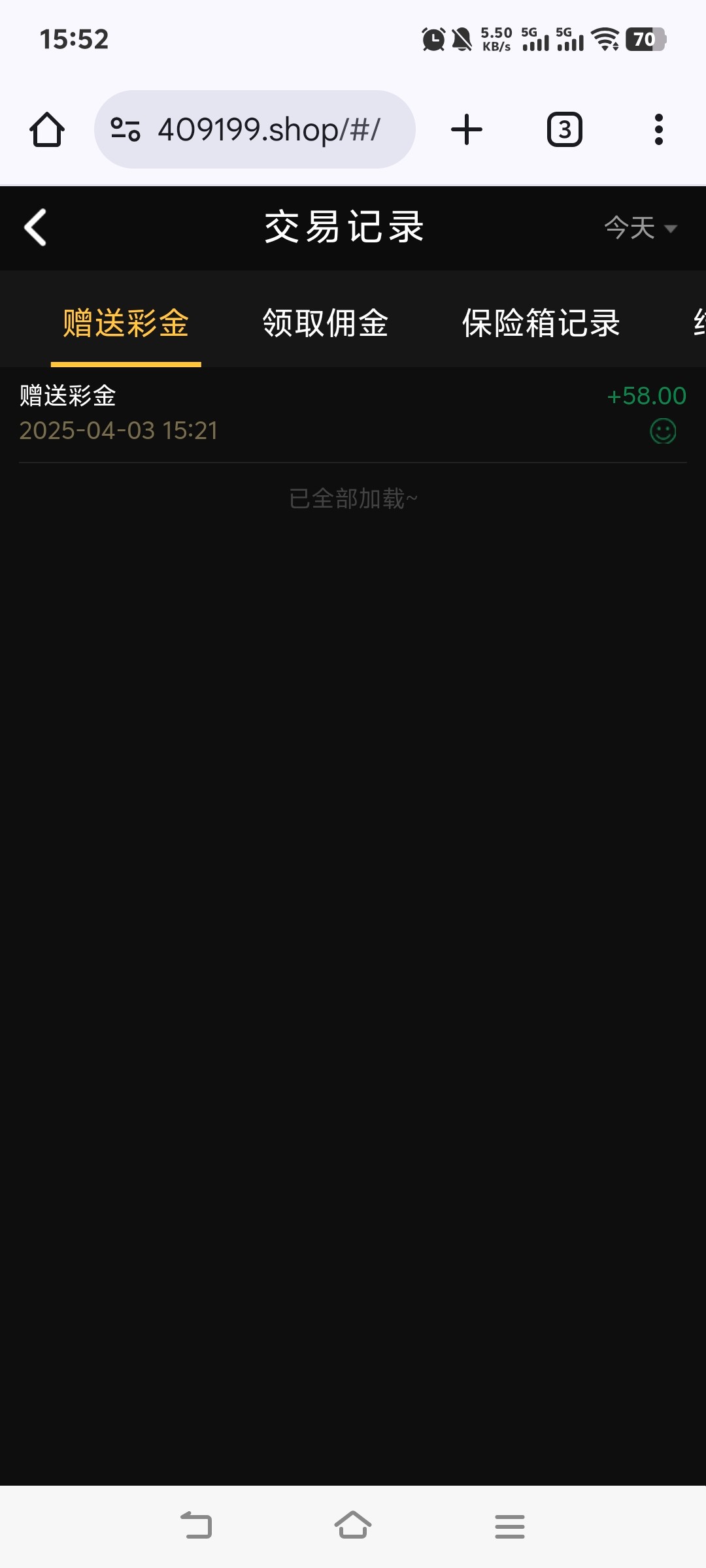Open recent apps from the navigation bar
The image size is (706, 1568).
point(509,1526)
